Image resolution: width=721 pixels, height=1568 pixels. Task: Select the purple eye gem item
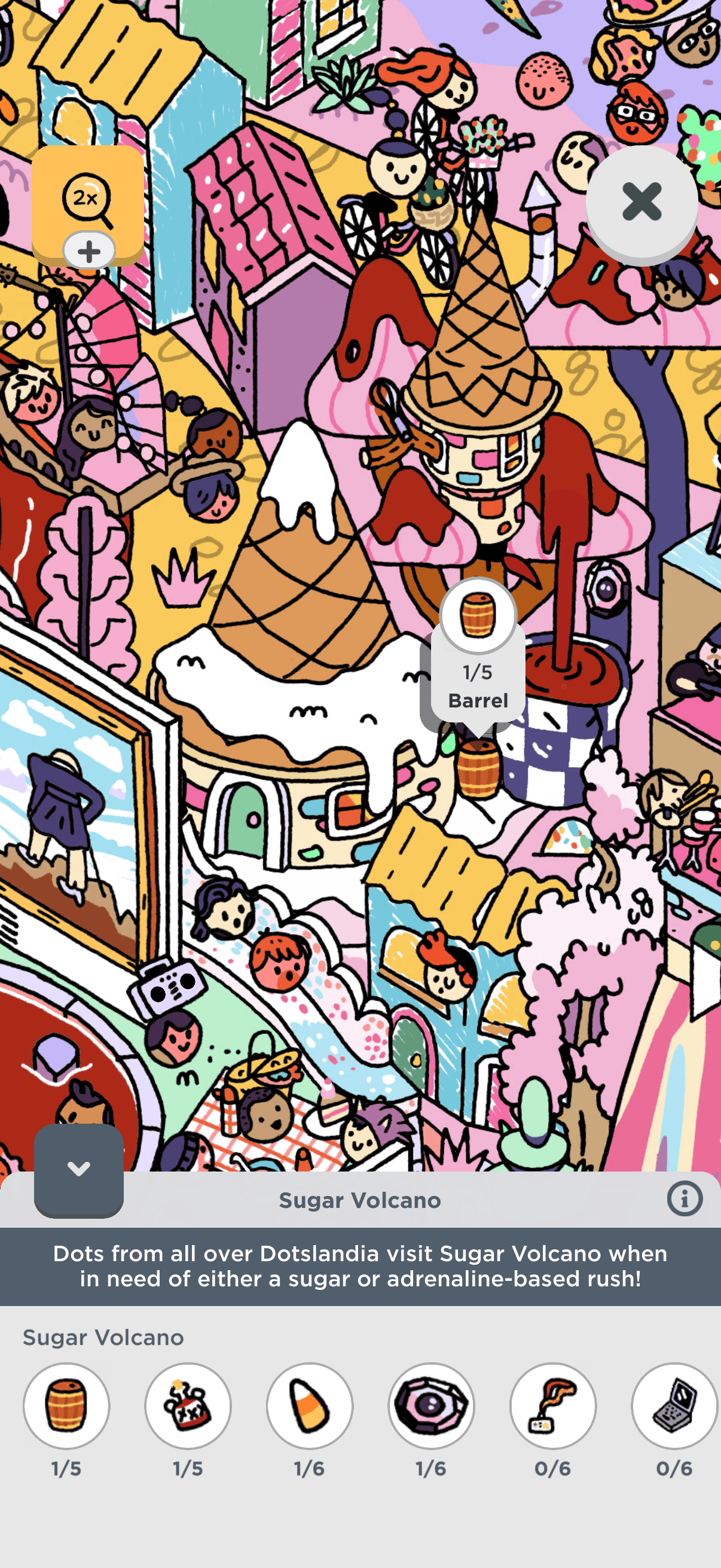tap(432, 1405)
